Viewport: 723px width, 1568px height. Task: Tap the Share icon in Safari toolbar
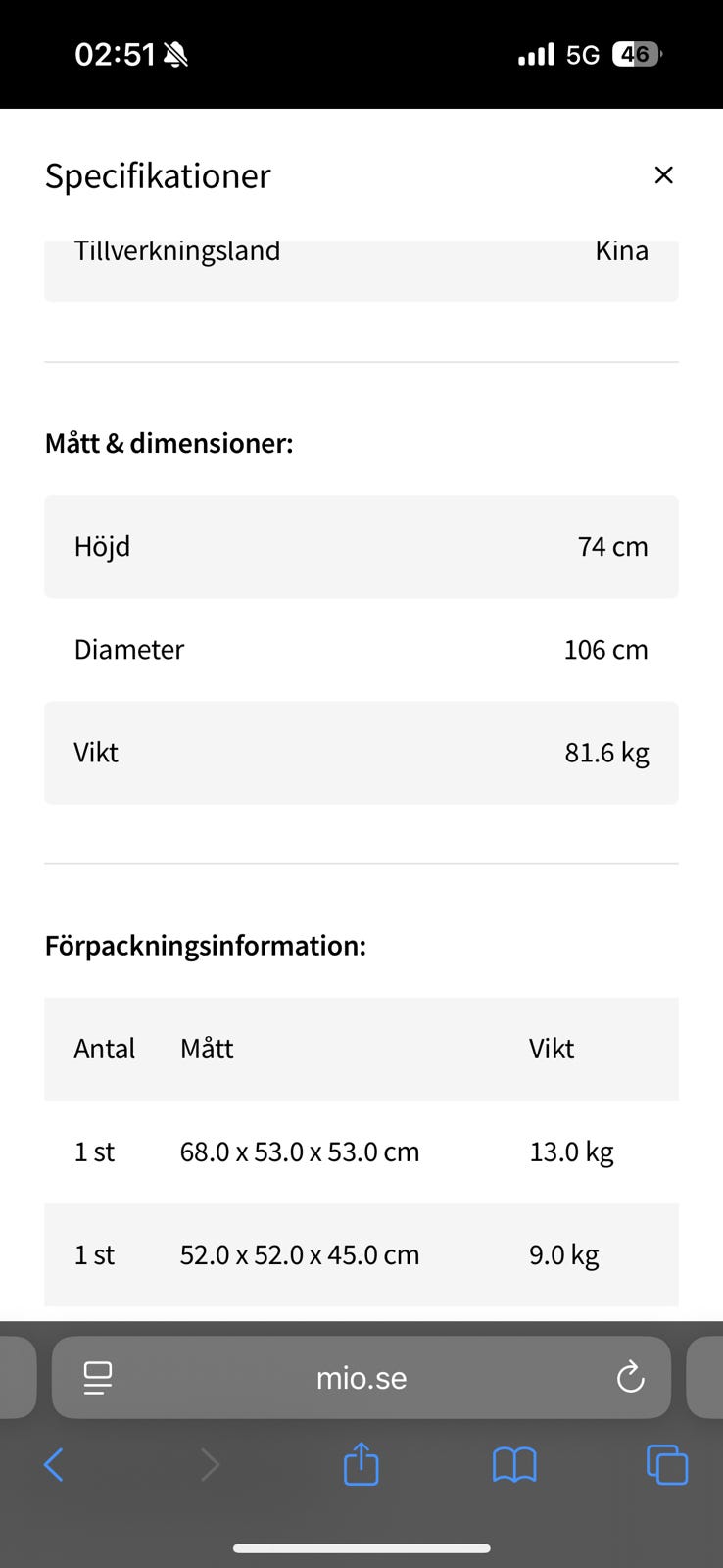click(361, 1465)
